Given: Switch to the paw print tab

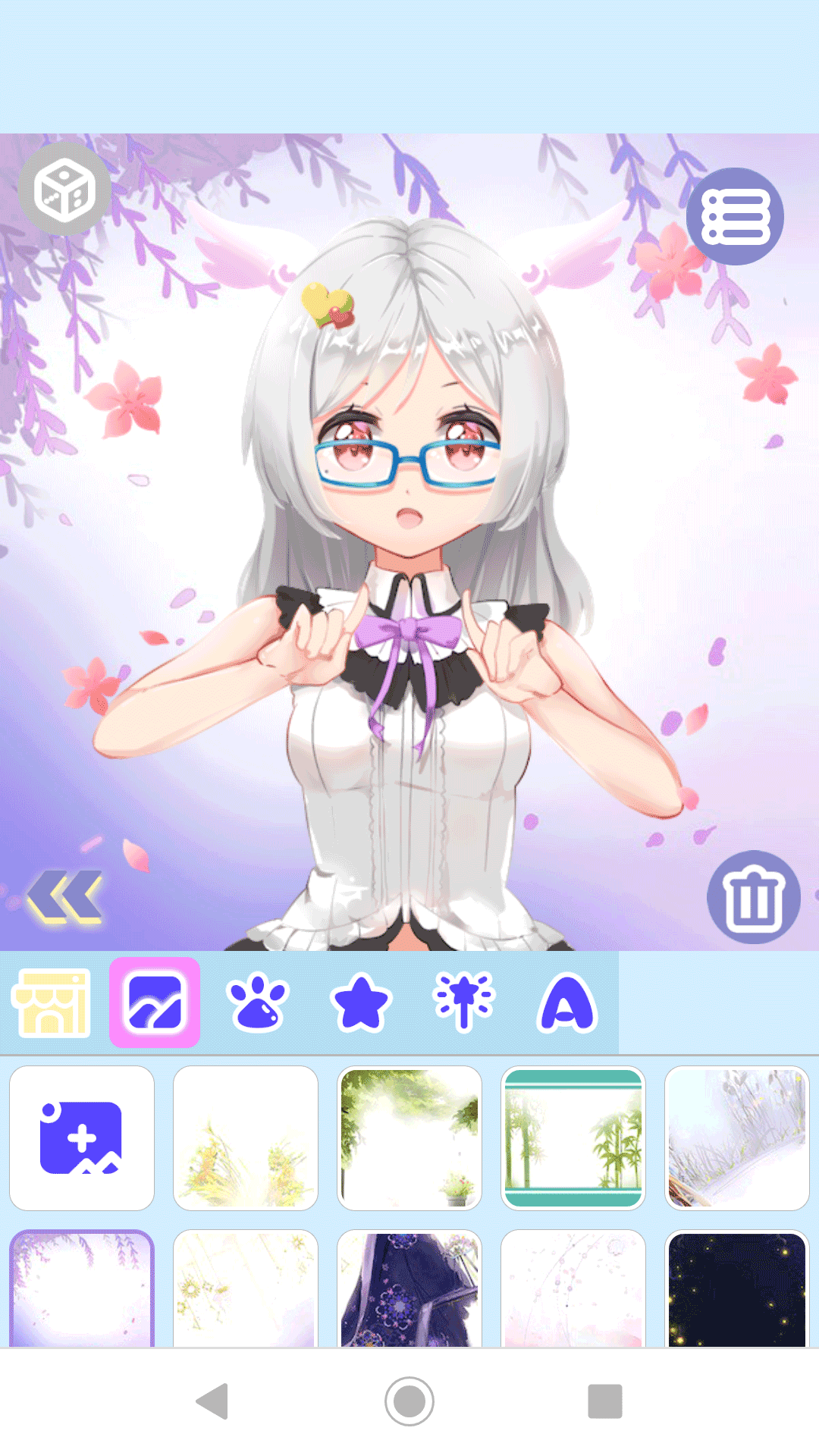Looking at the screenshot, I should [258, 1003].
